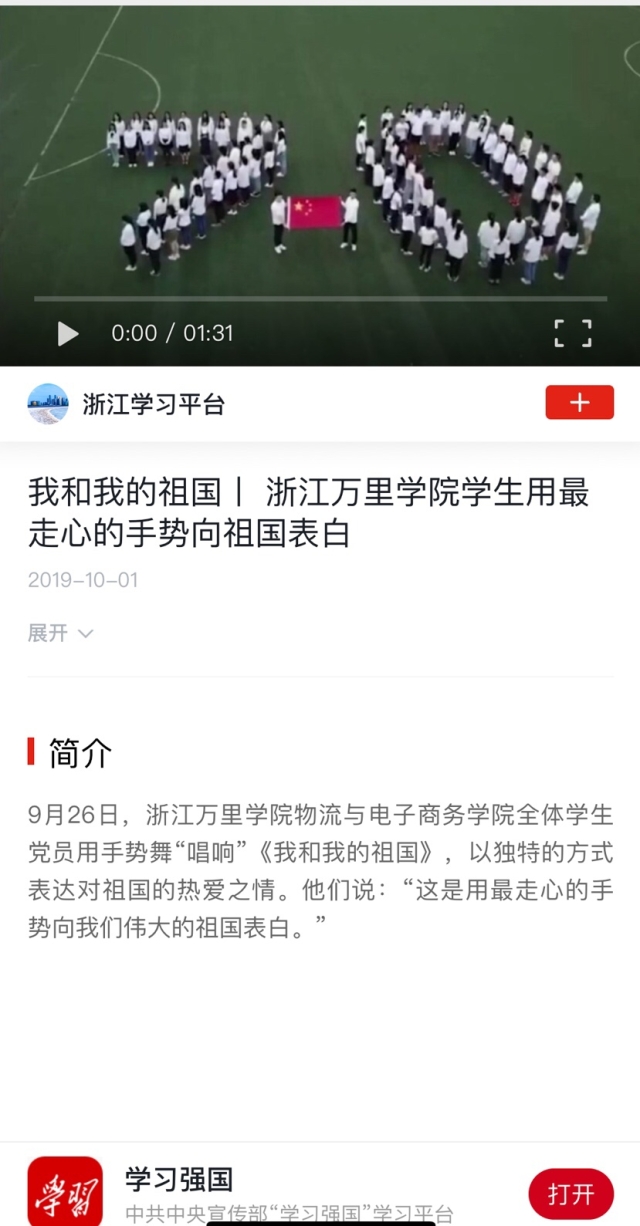Play the video
The width and height of the screenshot is (640, 1226).
point(67,333)
